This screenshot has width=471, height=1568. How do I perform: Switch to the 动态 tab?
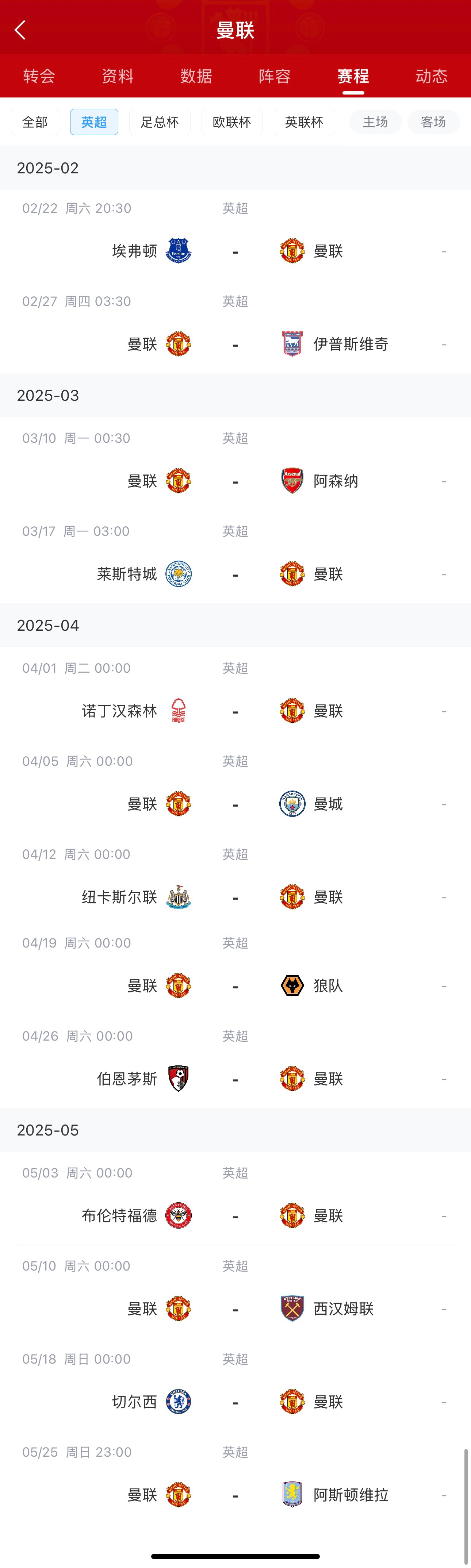431,76
